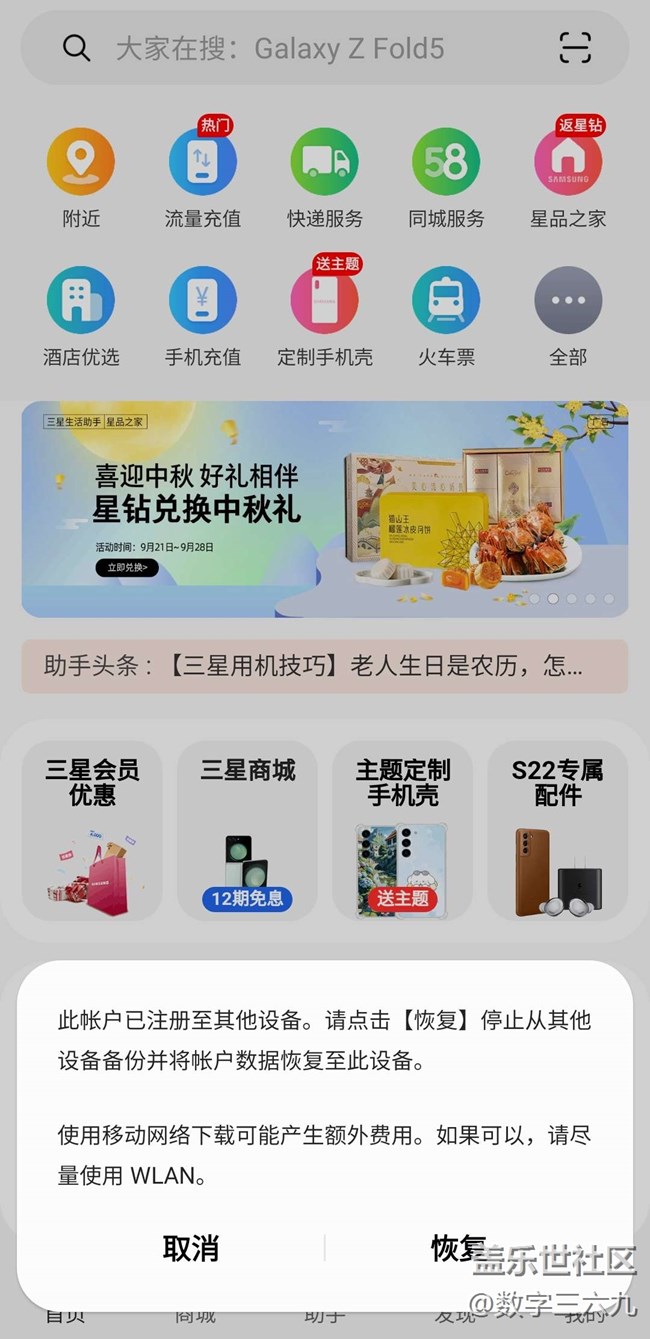Open 附近 nearby services
Image resolution: width=650 pixels, height=1339 pixels.
point(81,163)
